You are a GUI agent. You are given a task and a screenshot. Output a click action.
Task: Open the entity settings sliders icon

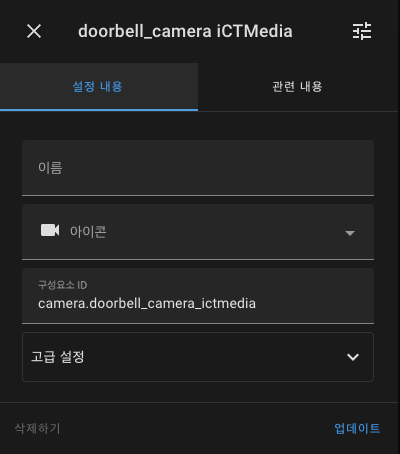[x=362, y=31]
